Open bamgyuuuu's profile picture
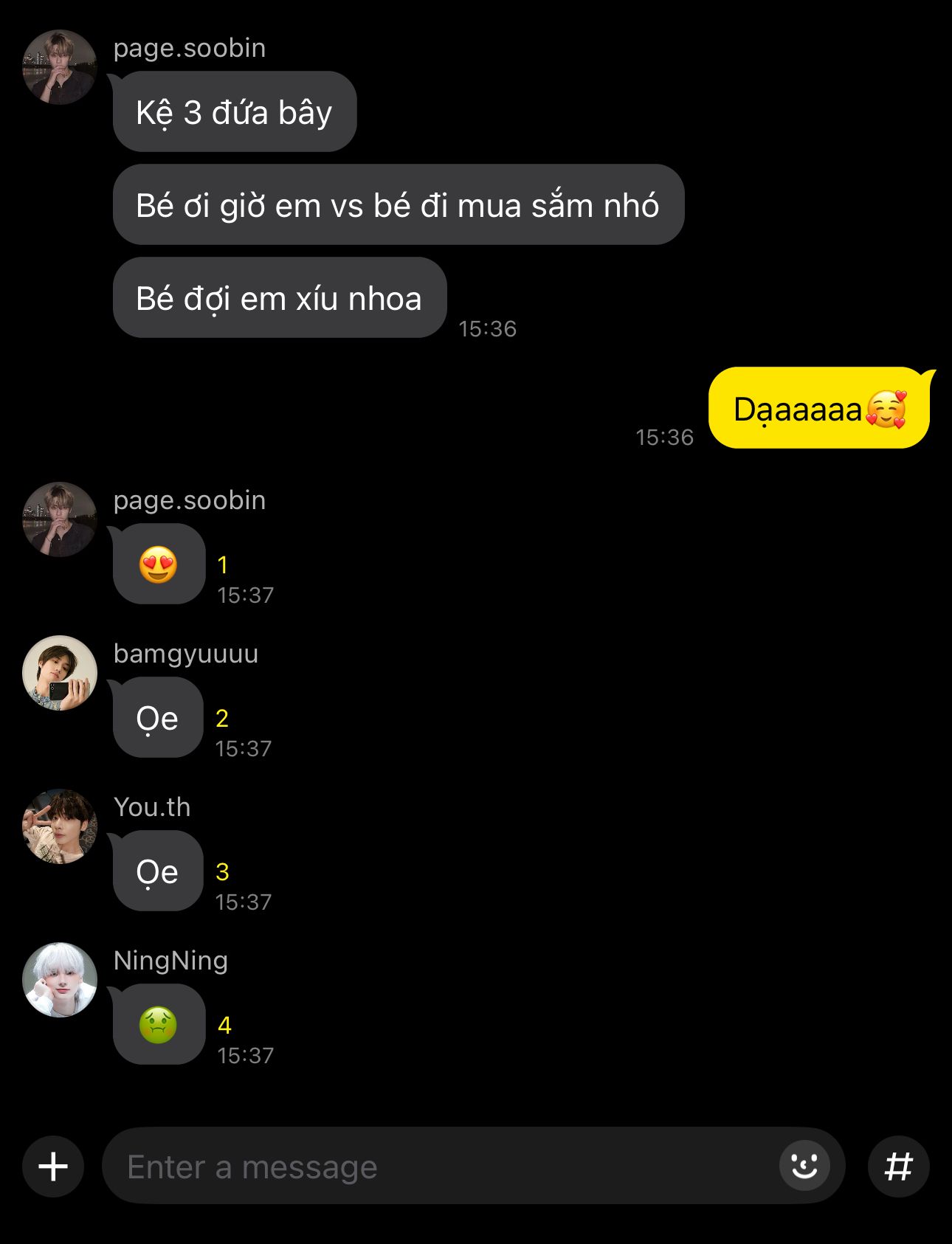Screen dimensions: 952x1244 pos(60,673)
